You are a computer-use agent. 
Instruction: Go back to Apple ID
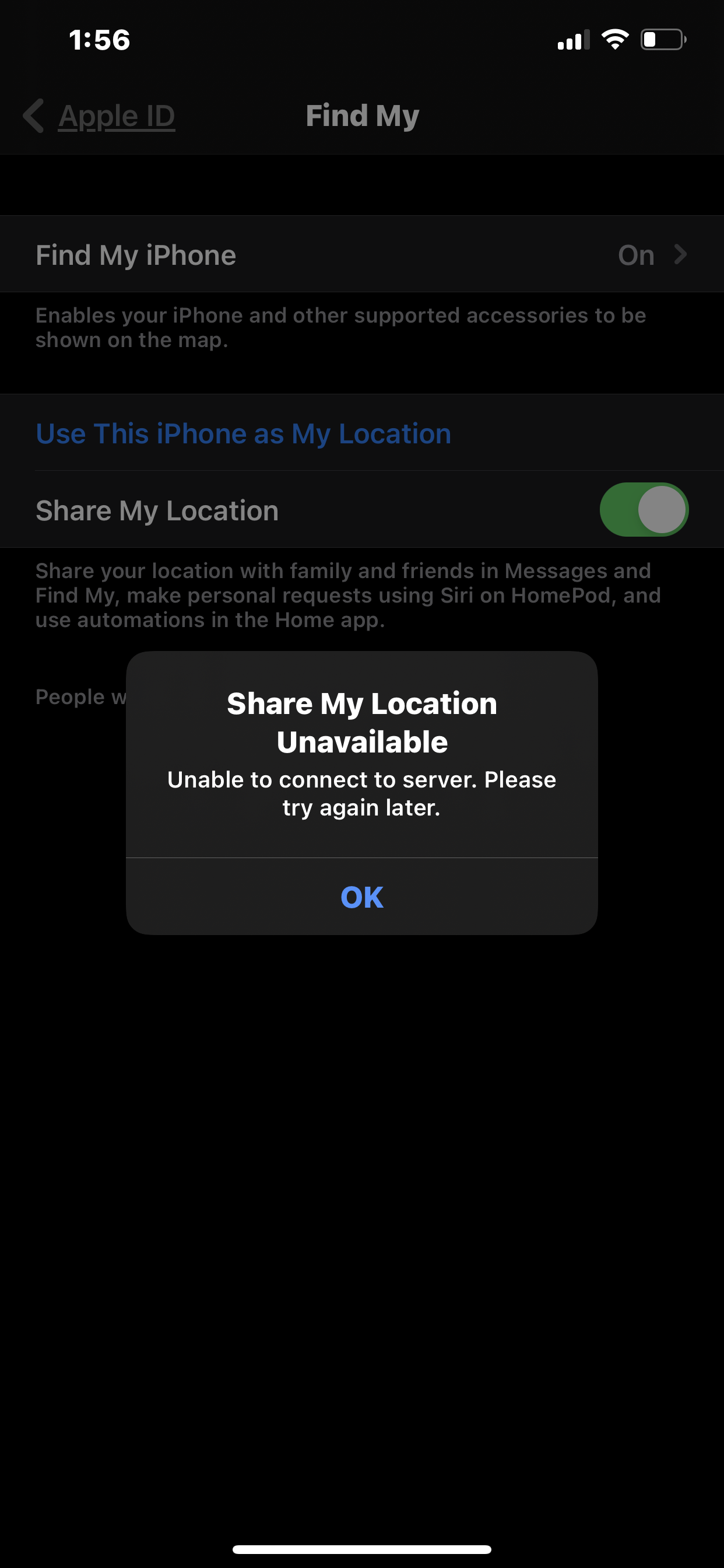[x=100, y=116]
